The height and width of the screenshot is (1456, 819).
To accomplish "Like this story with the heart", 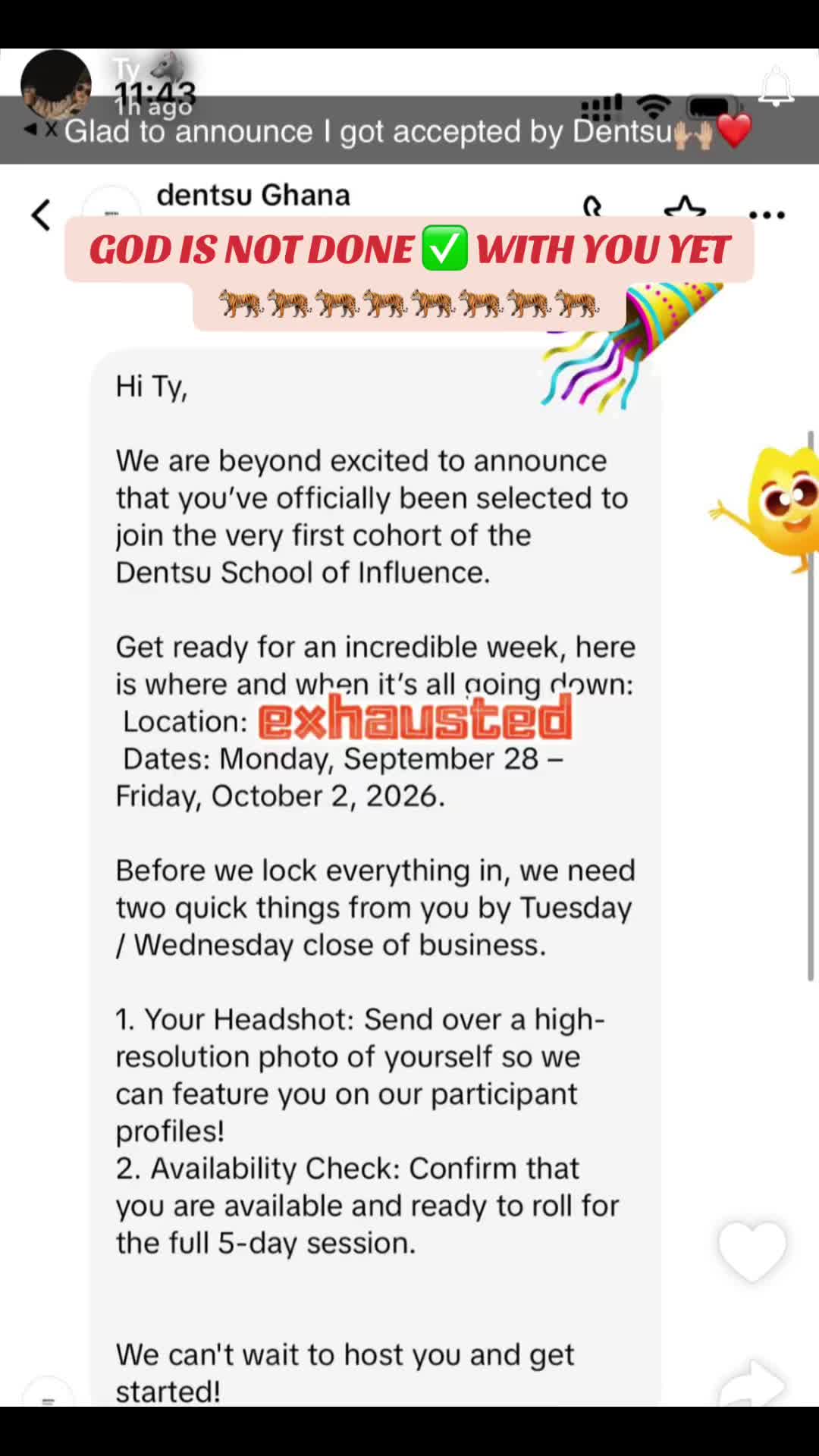I will pyautogui.click(x=752, y=1250).
